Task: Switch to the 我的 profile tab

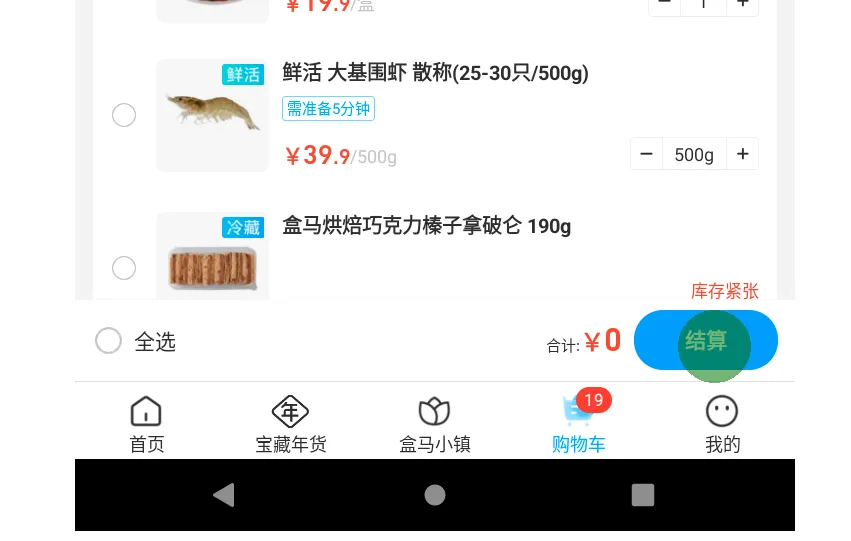Action: (722, 424)
